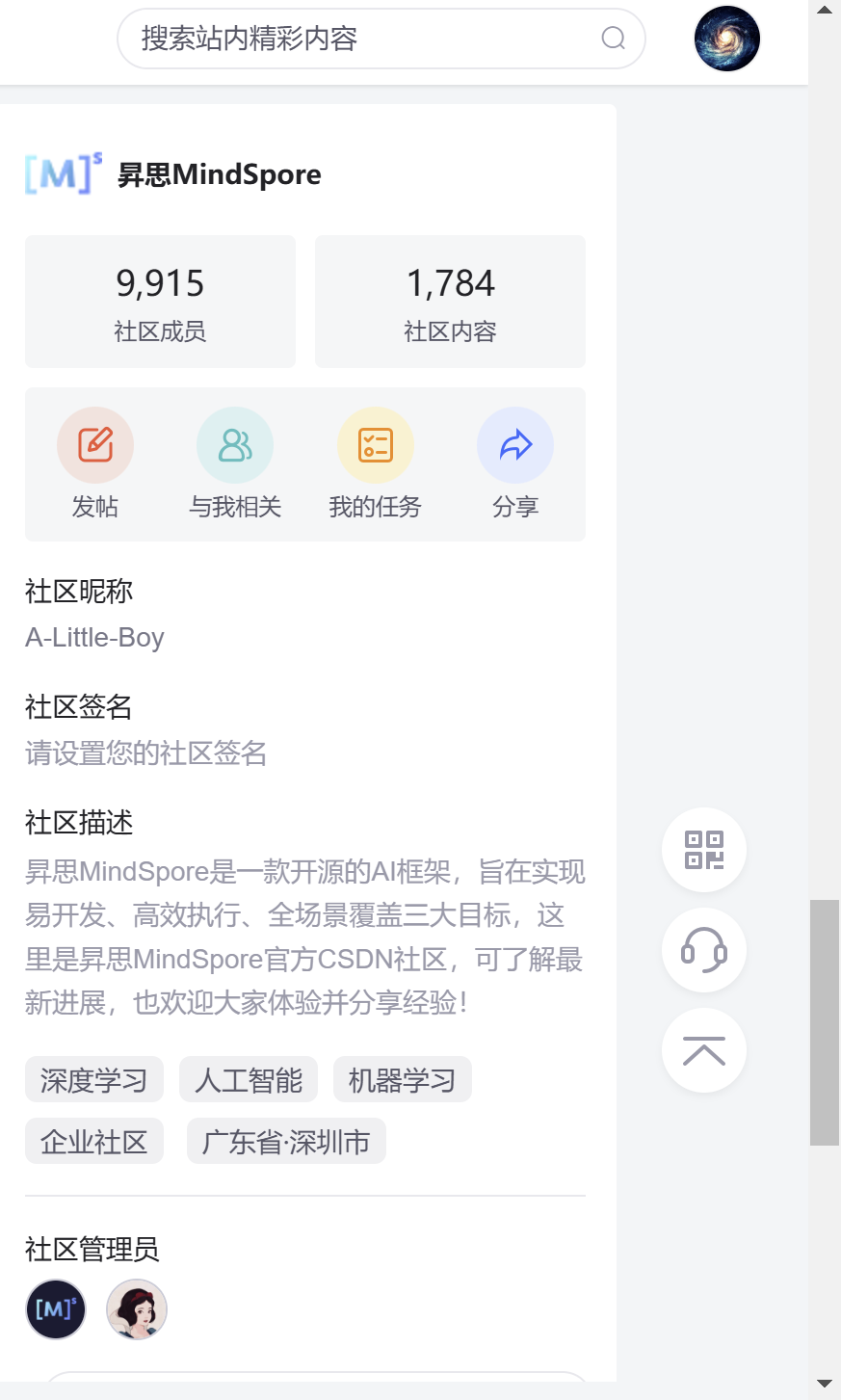Image resolution: width=841 pixels, height=1400 pixels.
Task: Open the MindSpore admin avatar
Action: coord(56,1309)
